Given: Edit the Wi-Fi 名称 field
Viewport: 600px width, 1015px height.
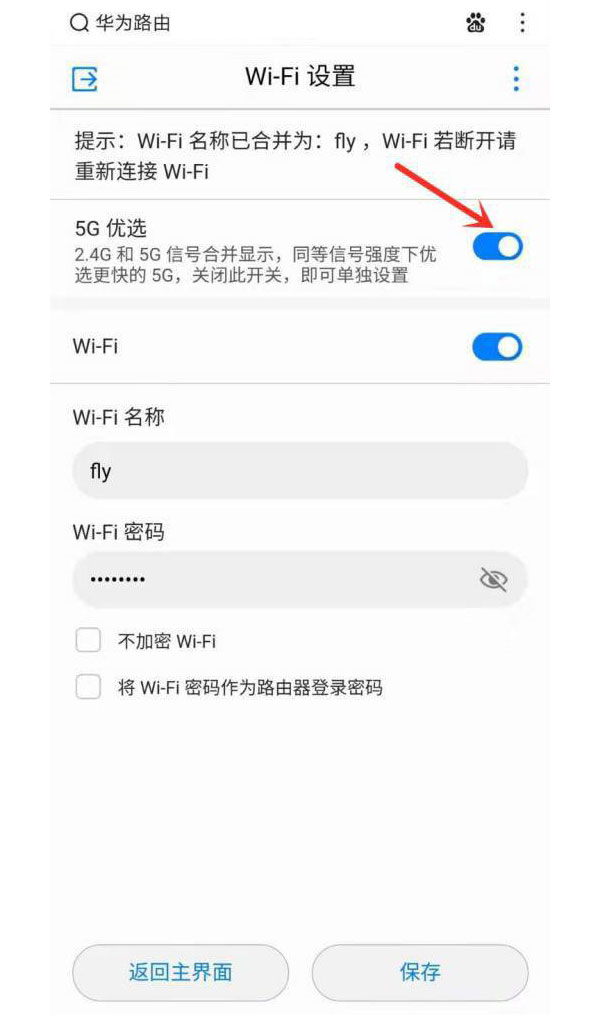Looking at the screenshot, I should pyautogui.click(x=299, y=471).
